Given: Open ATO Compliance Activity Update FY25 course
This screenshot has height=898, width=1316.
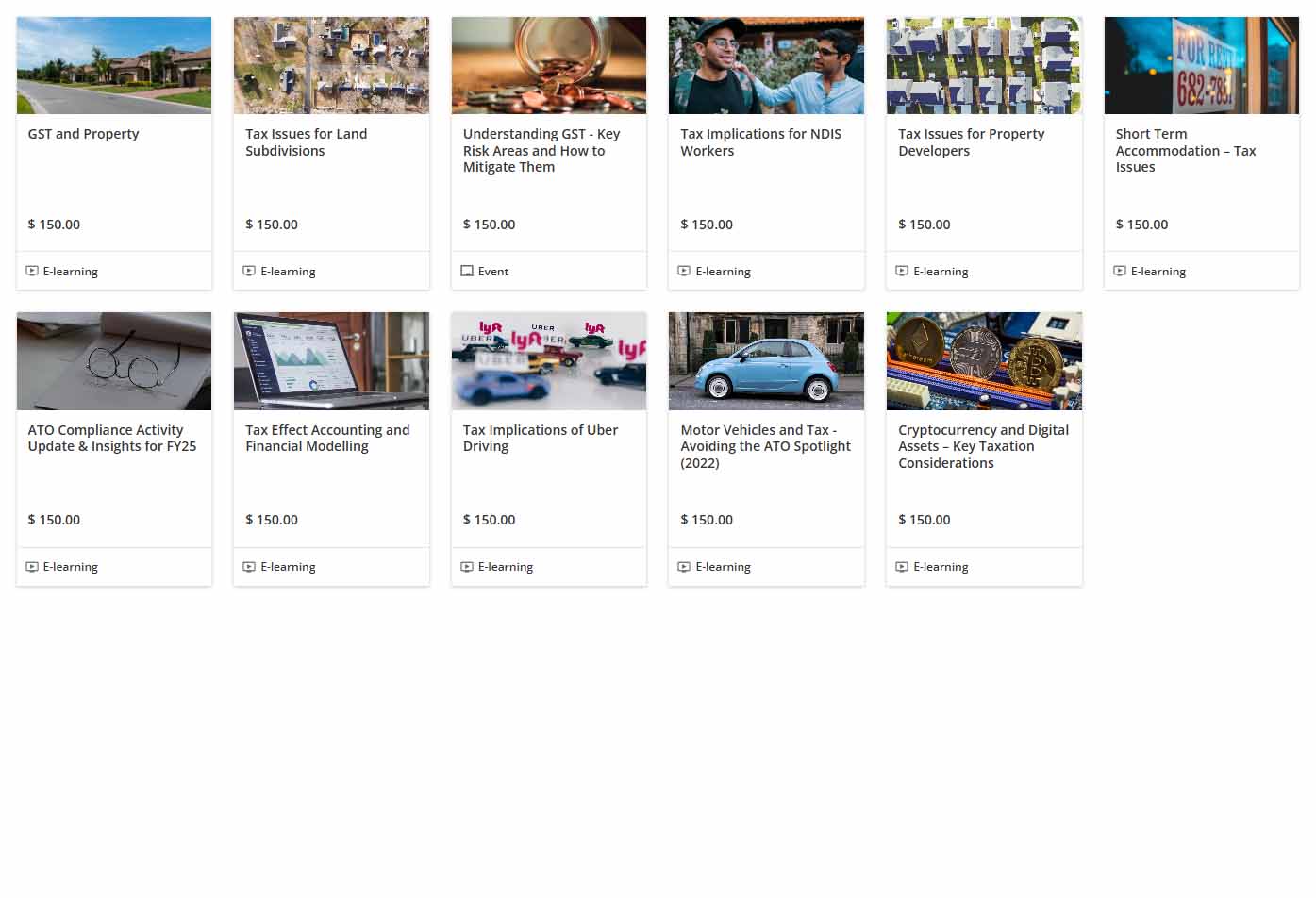Looking at the screenshot, I should click(112, 438).
